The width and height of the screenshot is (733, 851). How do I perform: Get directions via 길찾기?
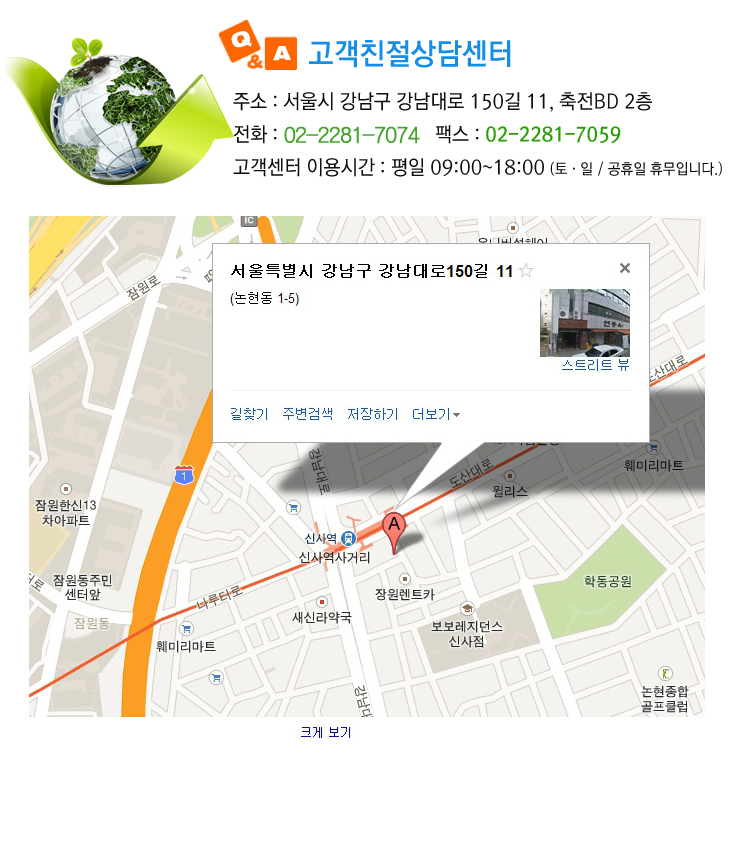249,413
